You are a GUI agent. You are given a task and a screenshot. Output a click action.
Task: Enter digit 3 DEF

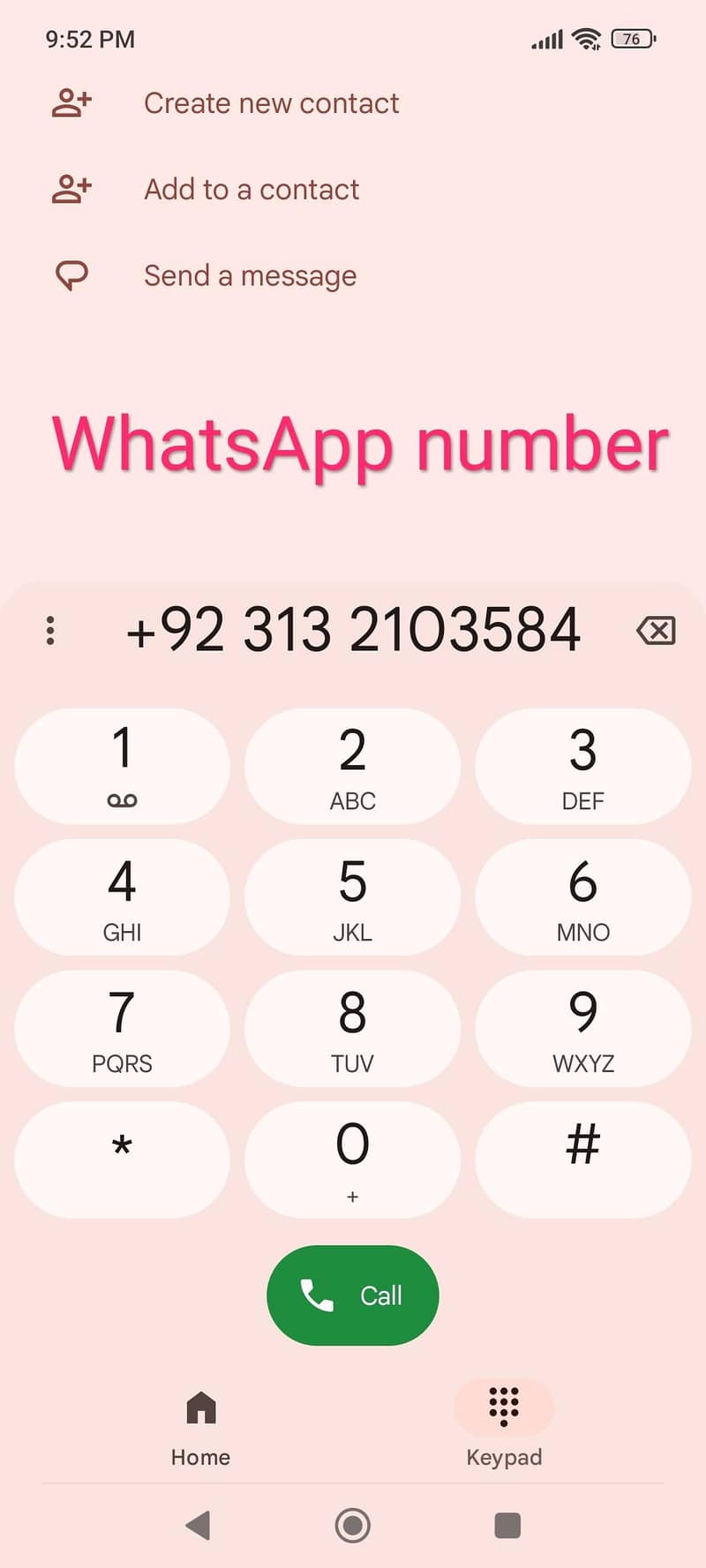coord(582,766)
